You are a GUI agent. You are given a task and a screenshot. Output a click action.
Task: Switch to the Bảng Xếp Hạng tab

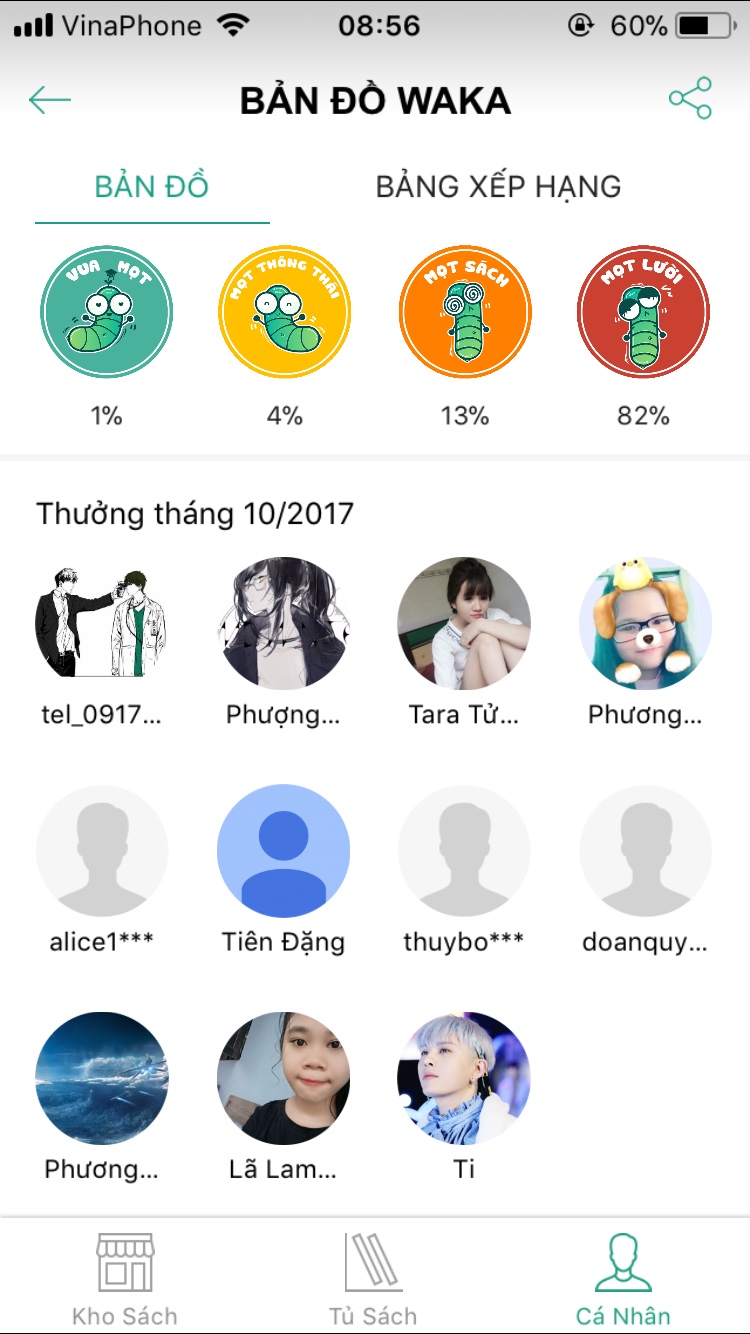[498, 187]
